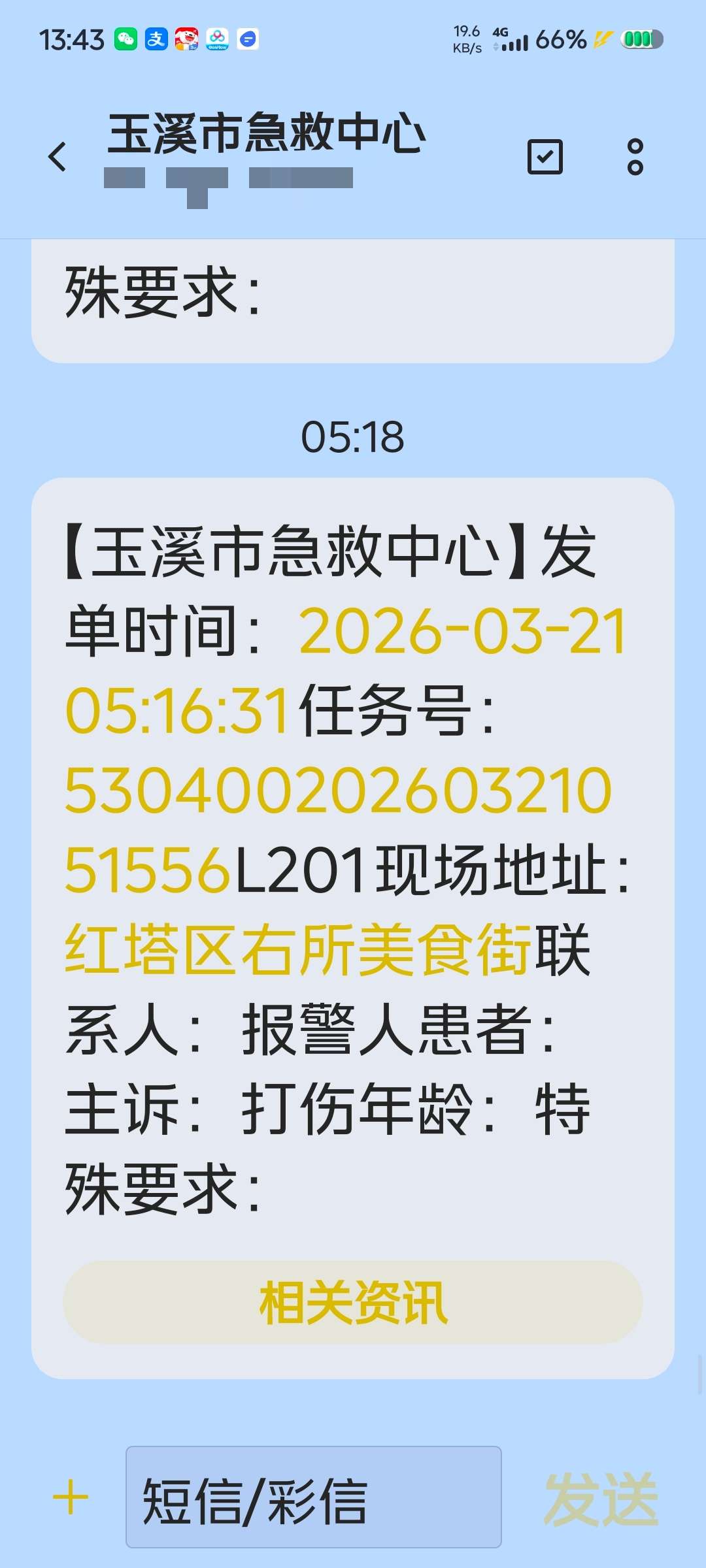Viewport: 706px width, 1568px height.
Task: Open the overflow menu
Action: click(635, 157)
